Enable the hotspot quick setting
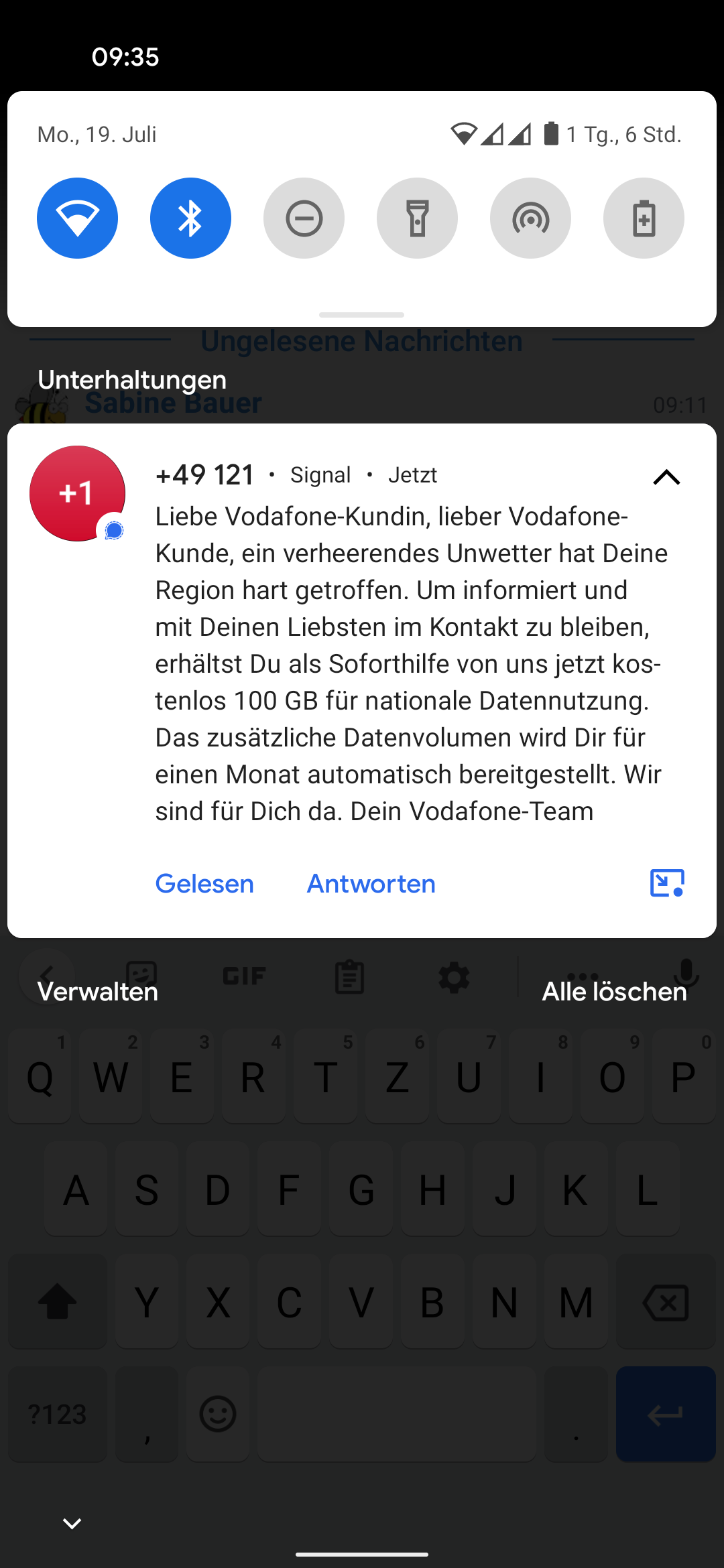 (x=530, y=218)
